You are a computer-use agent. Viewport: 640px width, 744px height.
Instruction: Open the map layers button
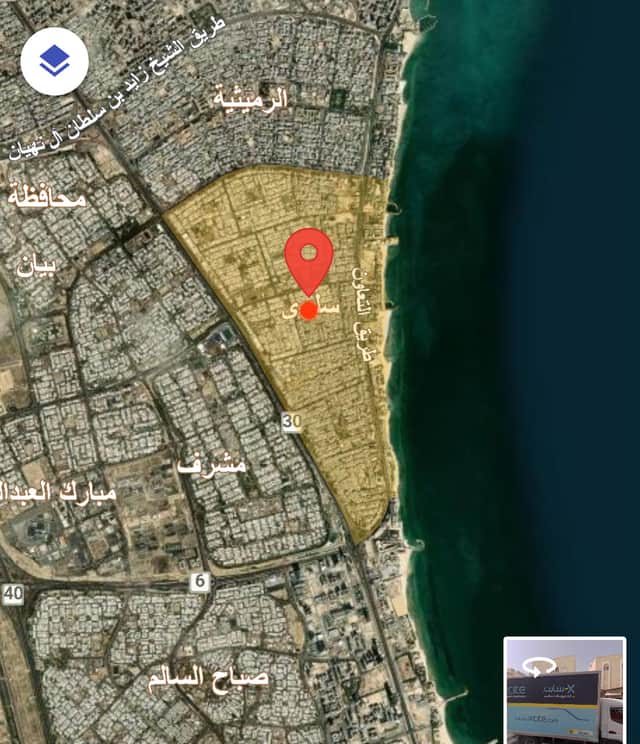coord(54,62)
